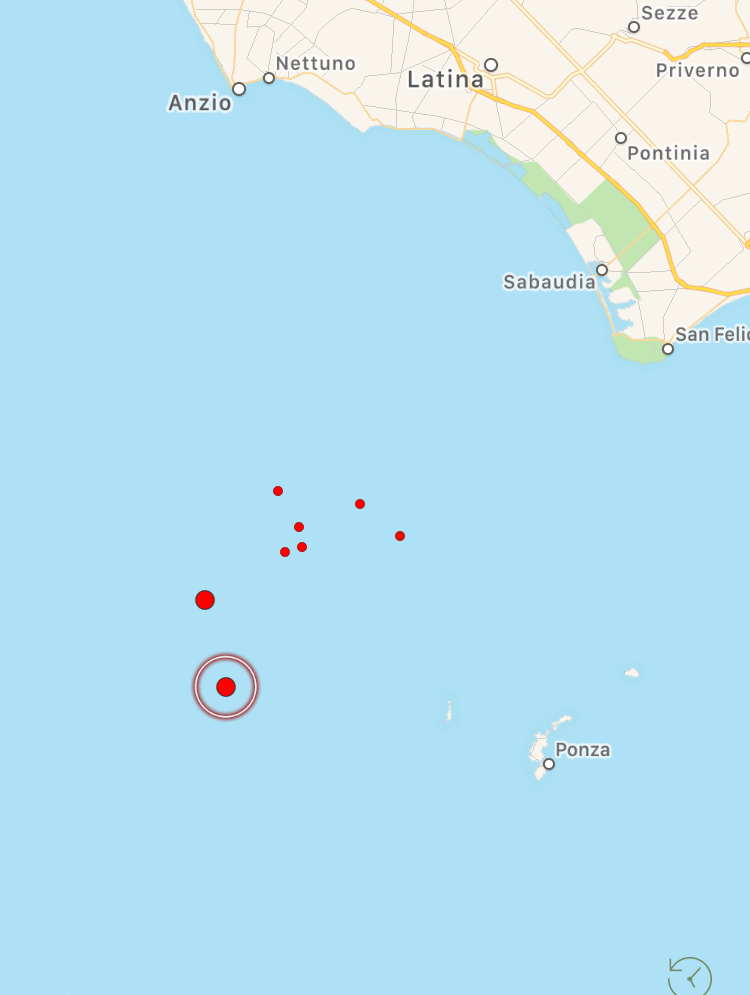This screenshot has height=995, width=750.
Task: Select the large uncircled red marker
Action: click(205, 600)
